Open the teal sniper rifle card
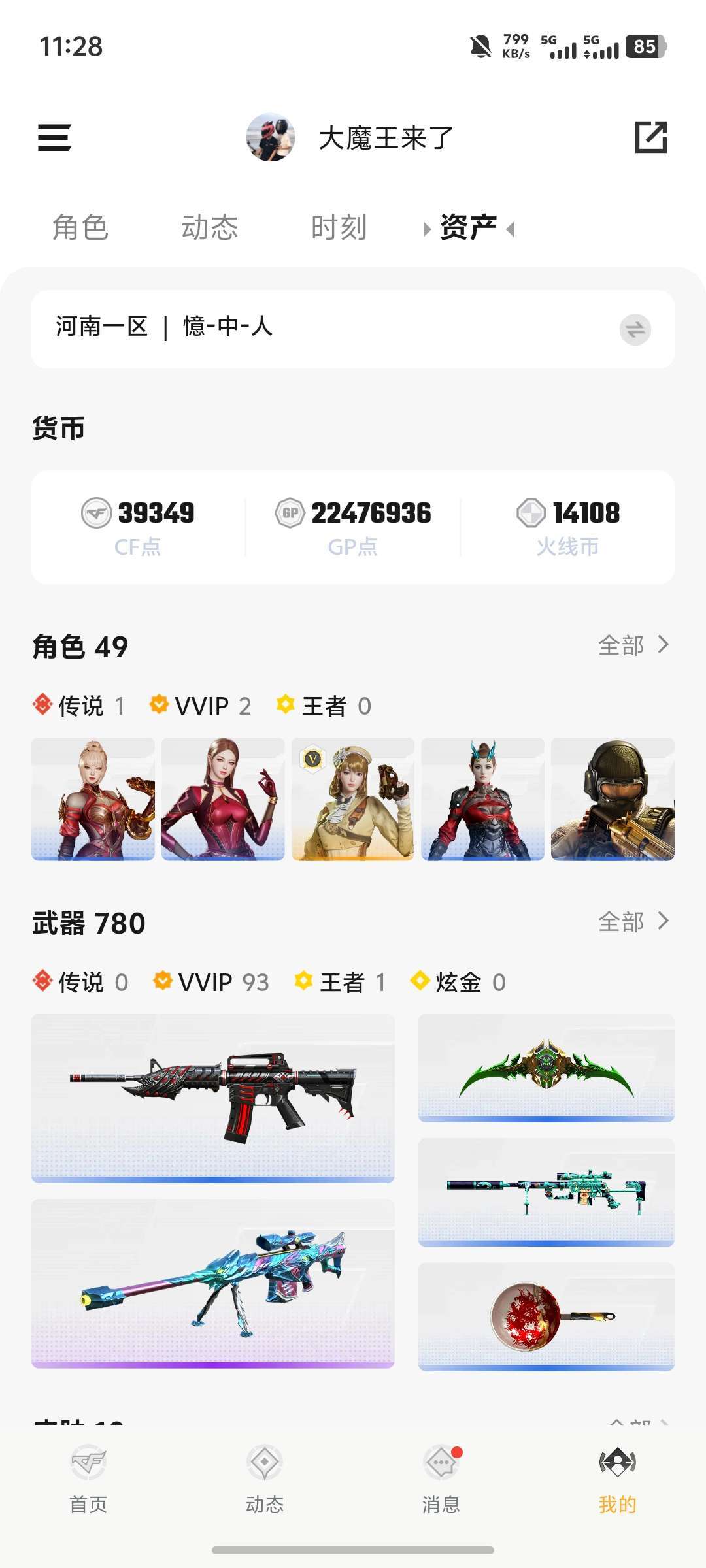The image size is (706, 1568). pyautogui.click(x=546, y=1192)
